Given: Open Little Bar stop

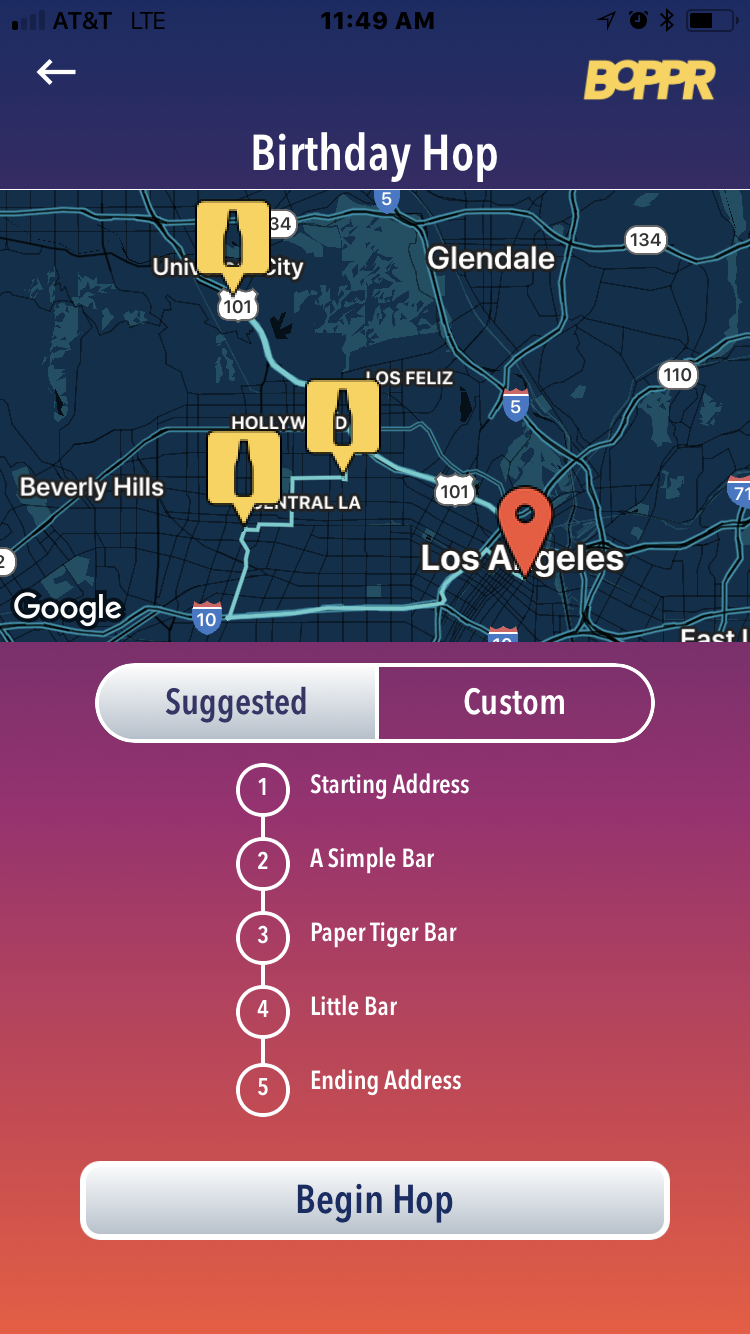Looking at the screenshot, I should pos(353,1007).
